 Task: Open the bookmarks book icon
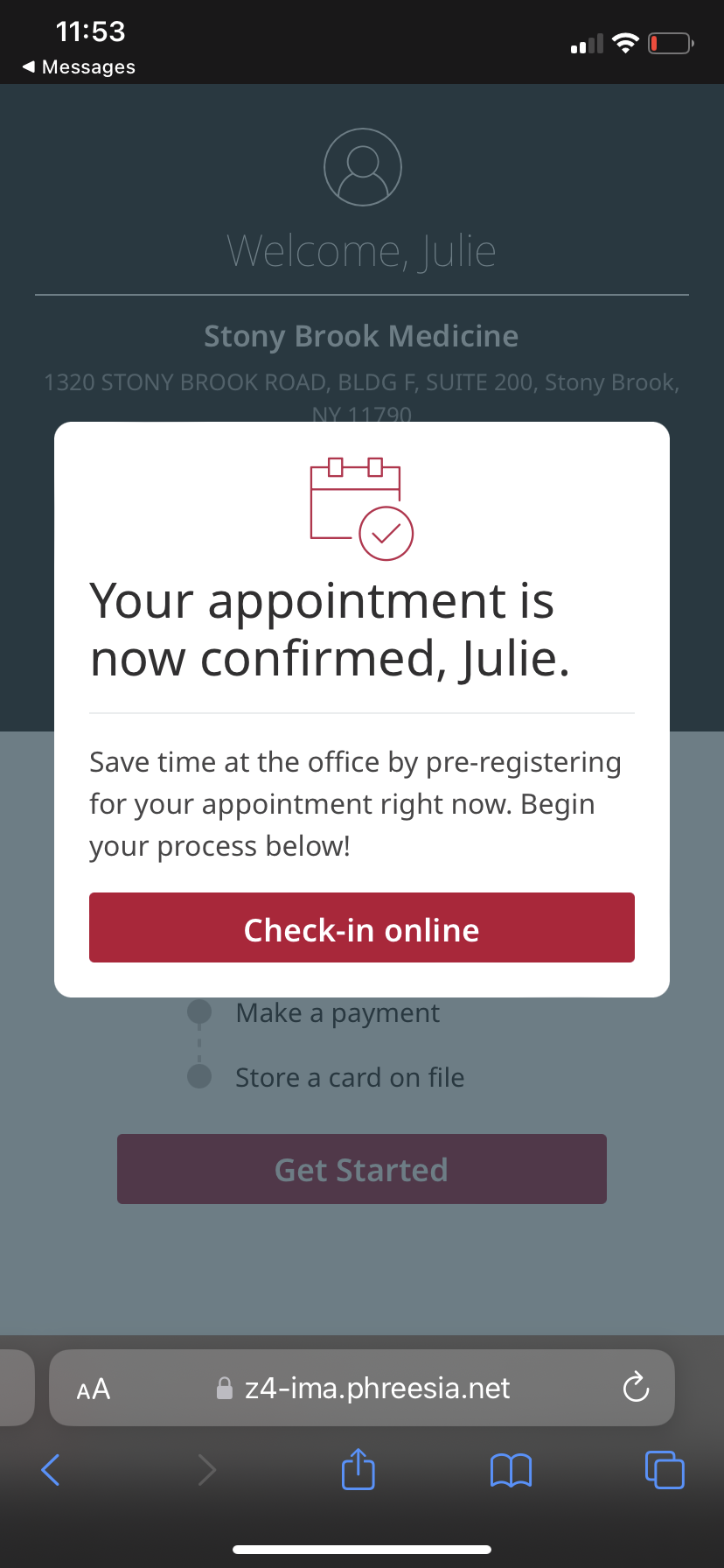coord(512,1470)
